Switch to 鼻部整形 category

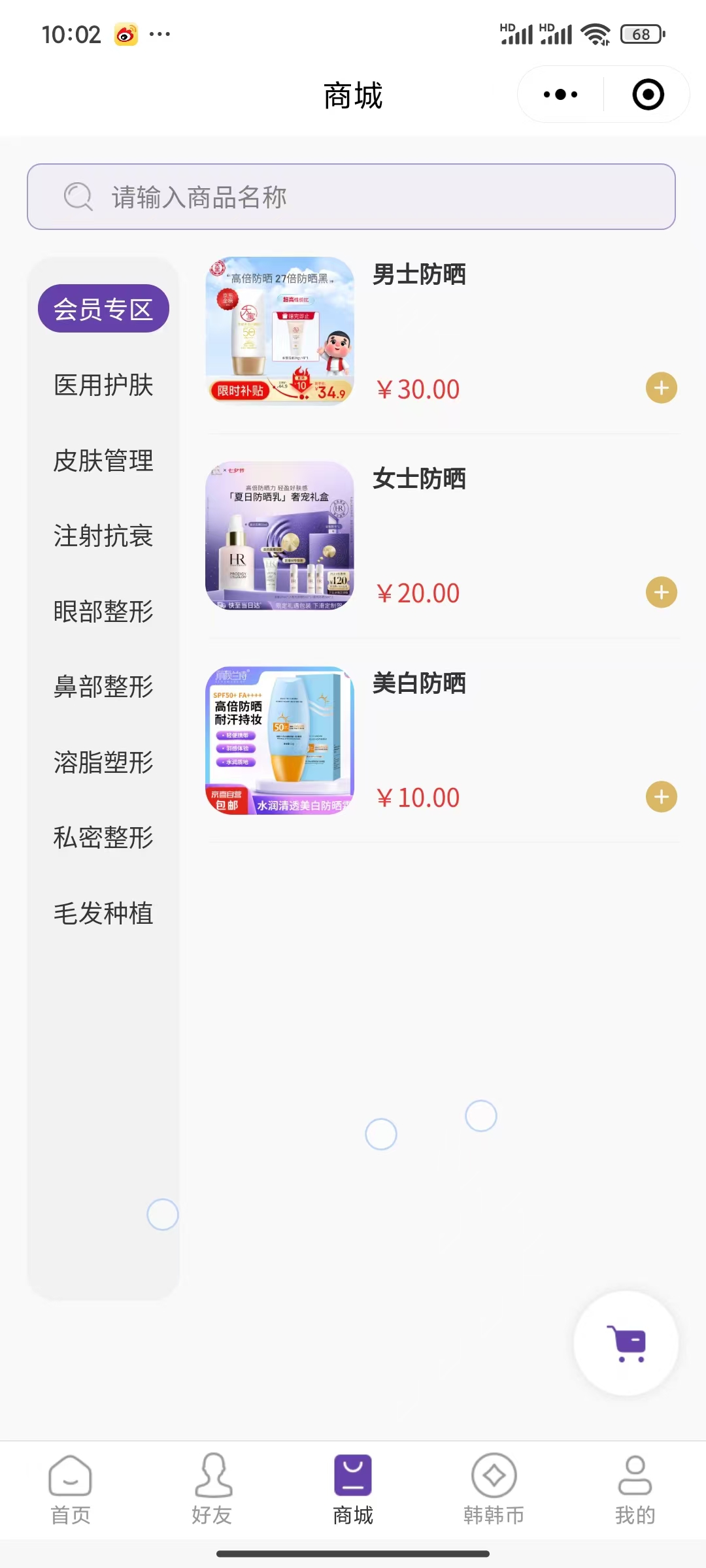point(103,687)
